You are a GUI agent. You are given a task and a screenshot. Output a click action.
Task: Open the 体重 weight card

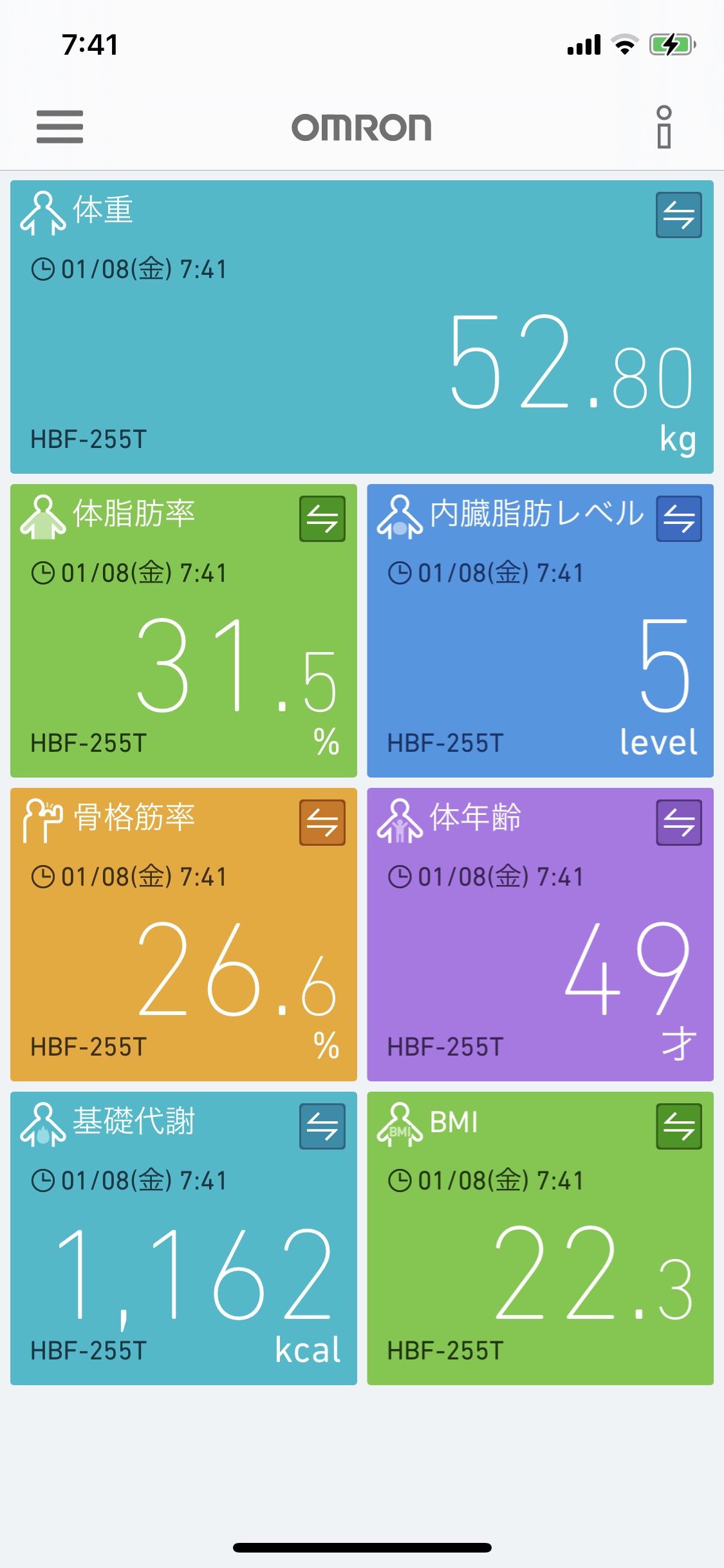[x=362, y=327]
